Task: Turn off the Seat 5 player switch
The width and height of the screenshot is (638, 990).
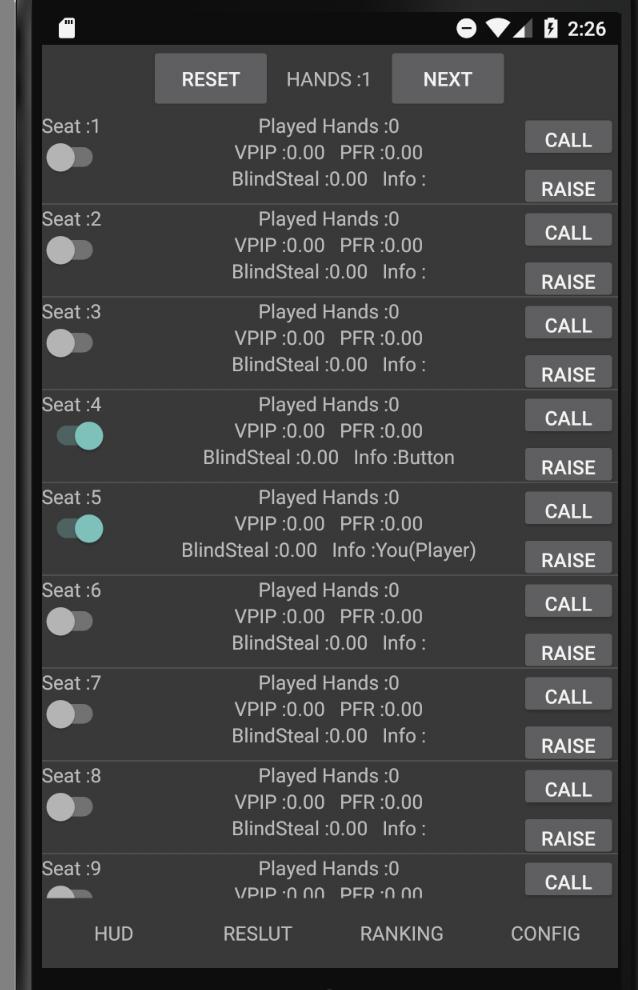Action: (79, 529)
